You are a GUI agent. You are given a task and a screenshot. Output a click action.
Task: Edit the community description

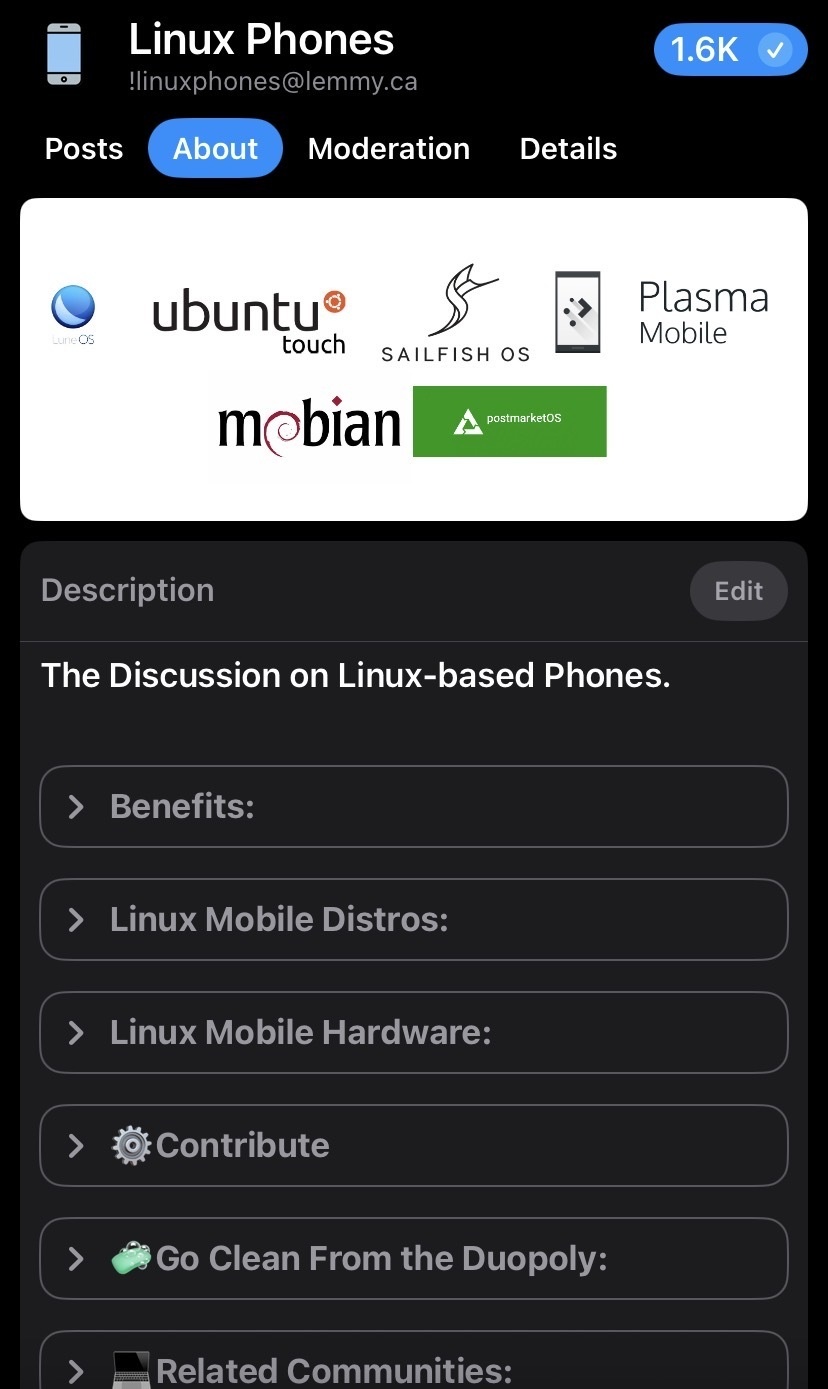738,591
